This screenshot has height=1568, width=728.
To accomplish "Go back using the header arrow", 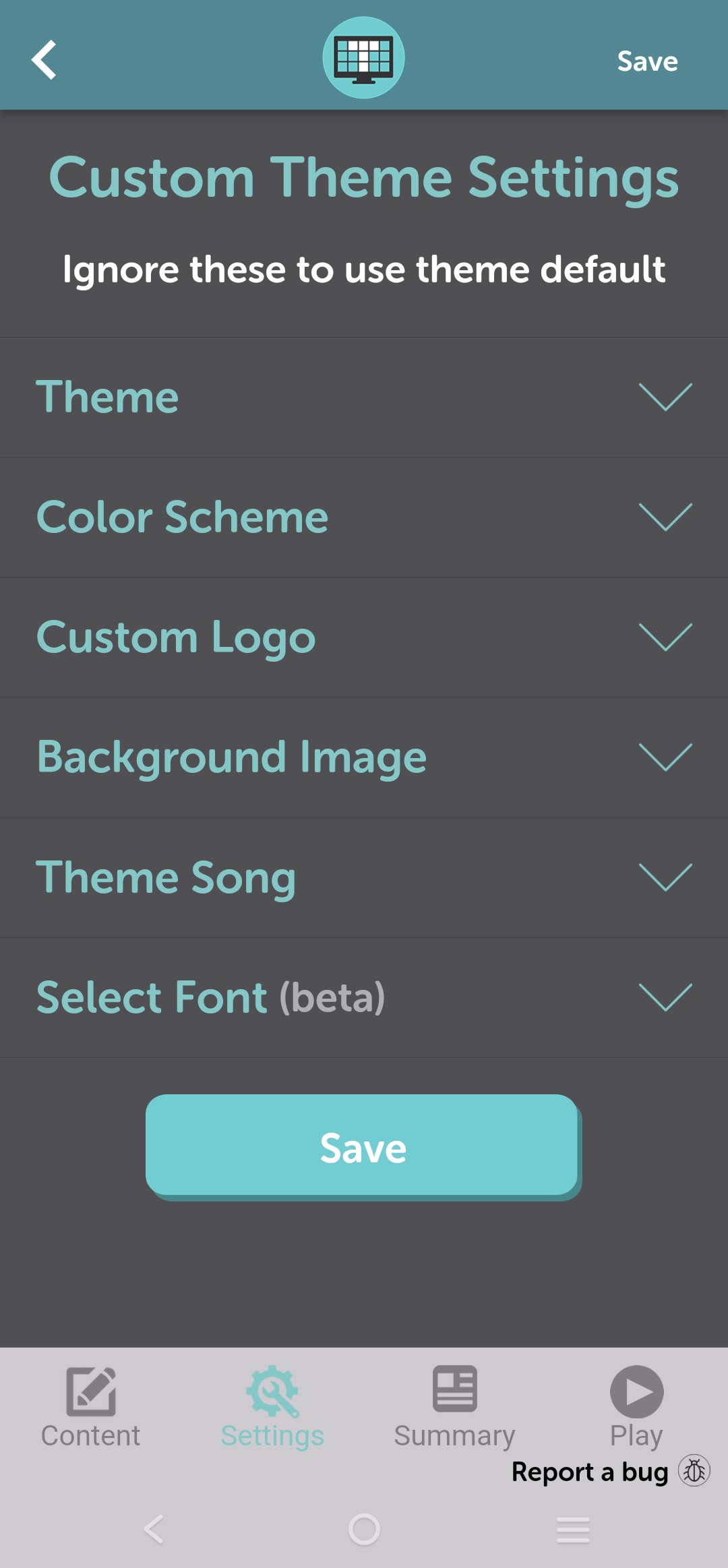I will 44,60.
